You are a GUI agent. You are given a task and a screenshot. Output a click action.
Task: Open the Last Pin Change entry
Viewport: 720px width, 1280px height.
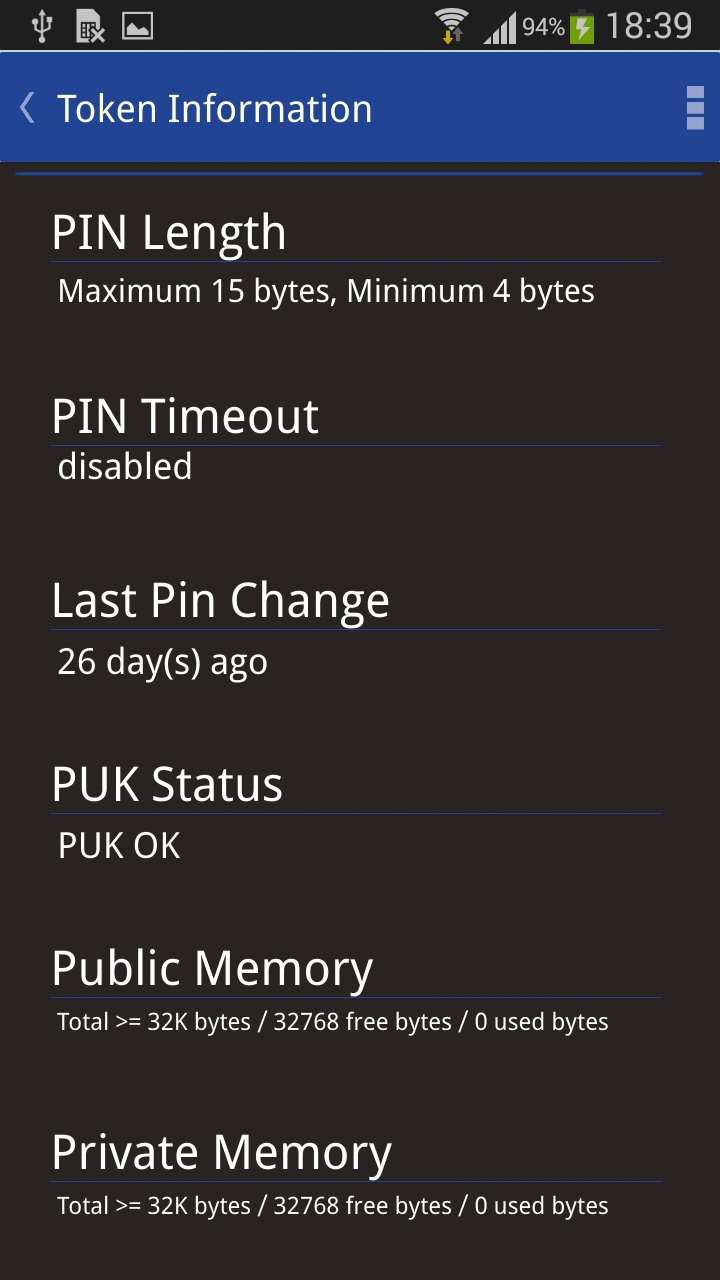tap(220, 600)
